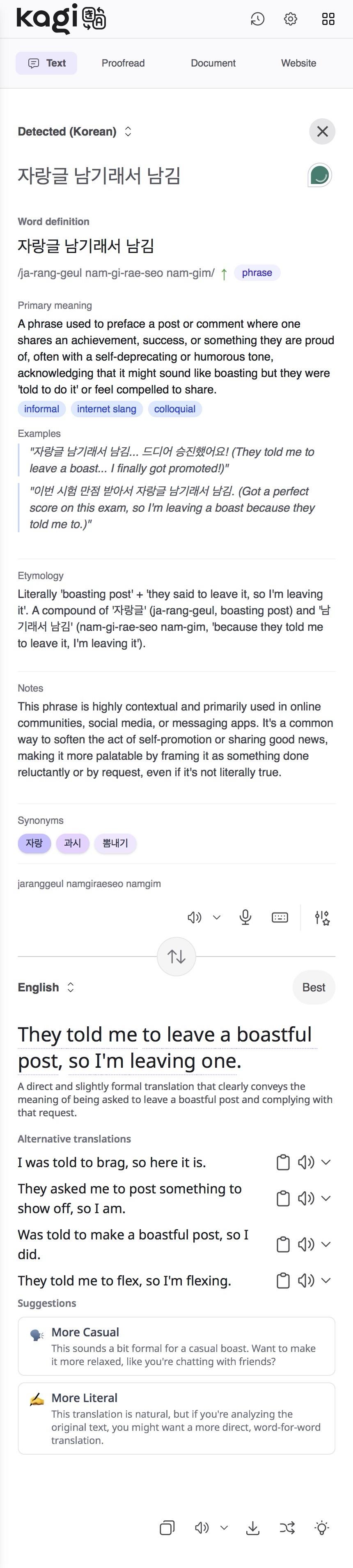Listen to 'They told me to flex' translation
Viewport: 353px width, 1568px height.
click(305, 1281)
